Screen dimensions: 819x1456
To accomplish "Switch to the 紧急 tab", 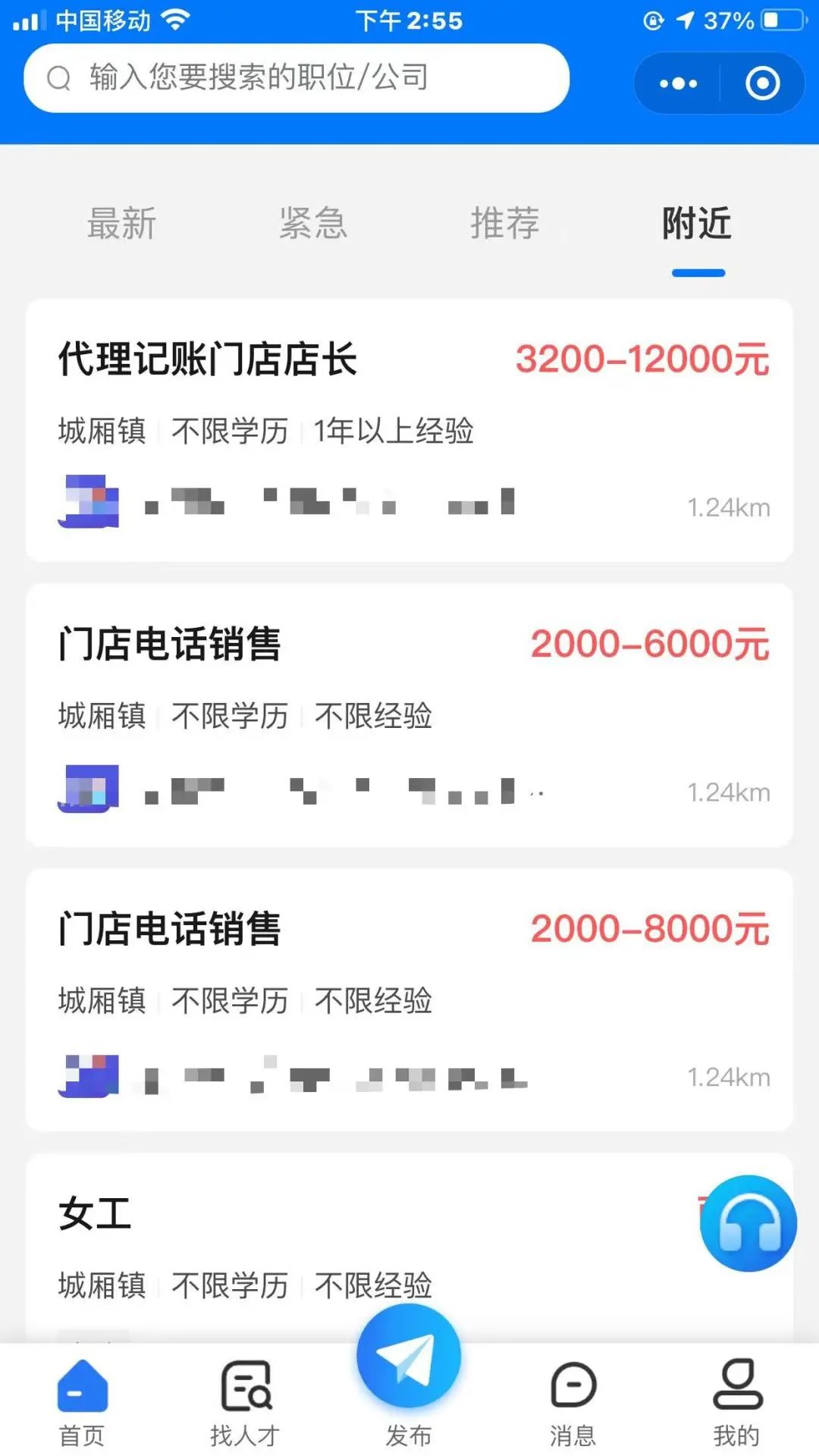I will 313,224.
